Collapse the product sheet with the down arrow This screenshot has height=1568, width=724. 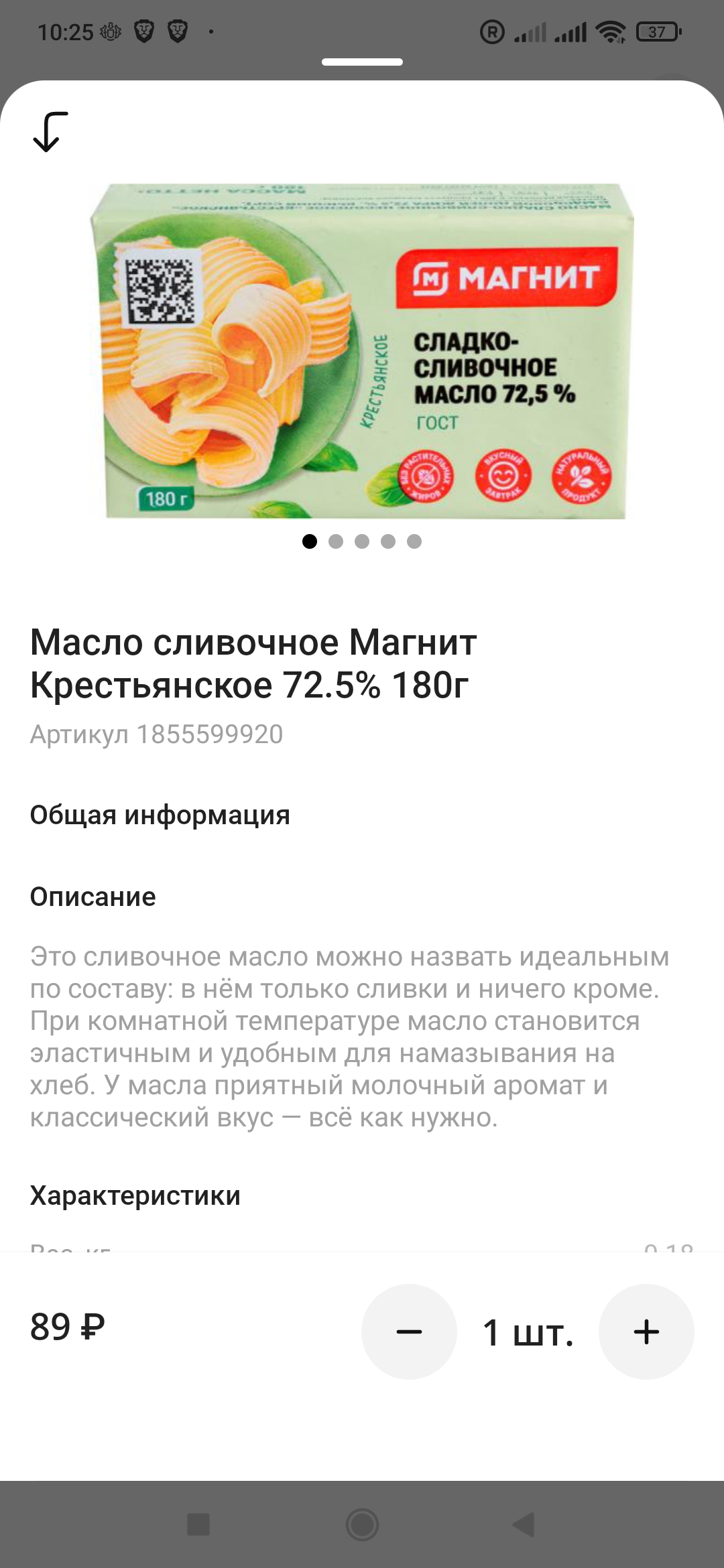50,131
